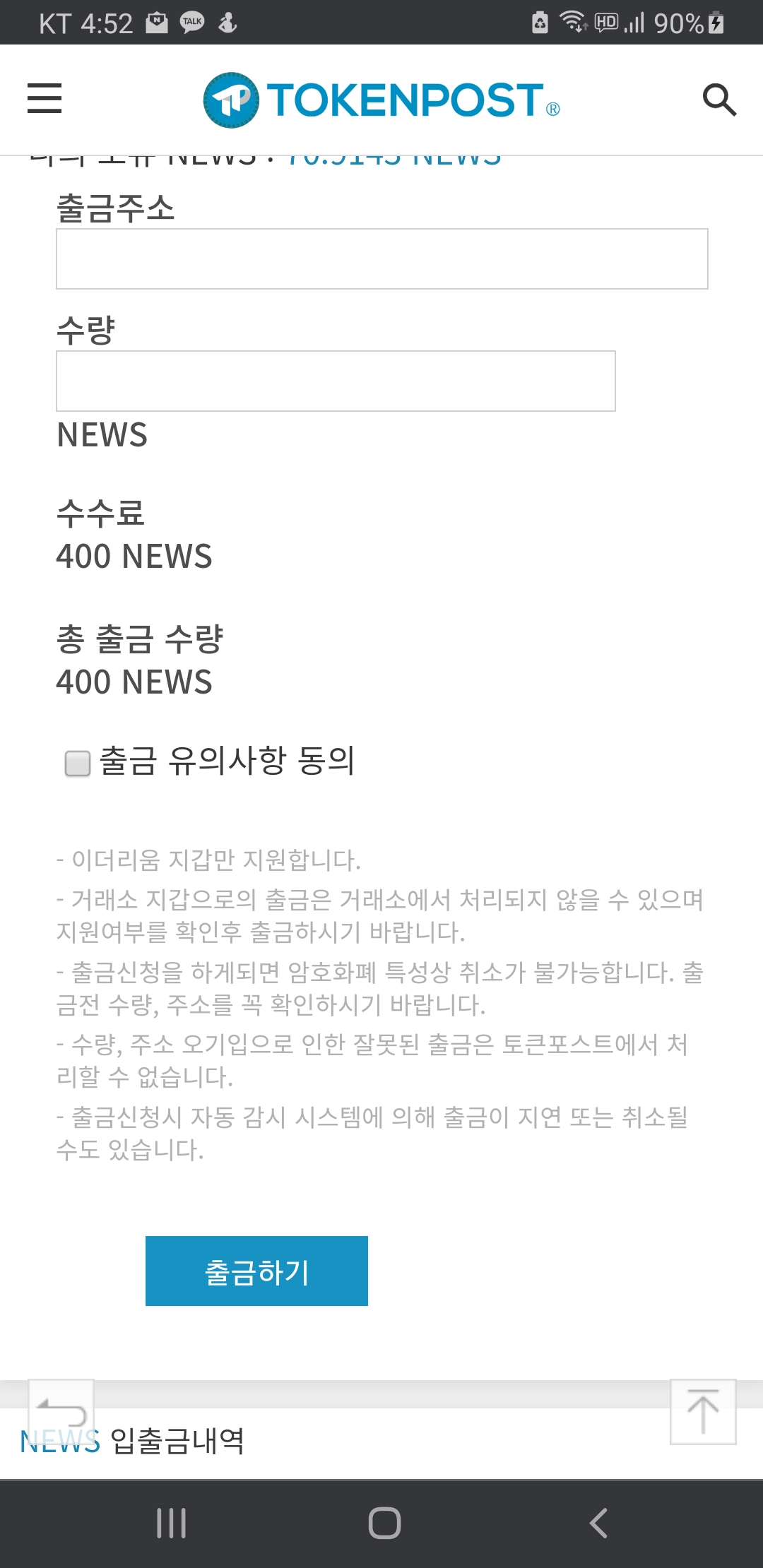Open recent apps from the navigation bar

click(171, 1523)
